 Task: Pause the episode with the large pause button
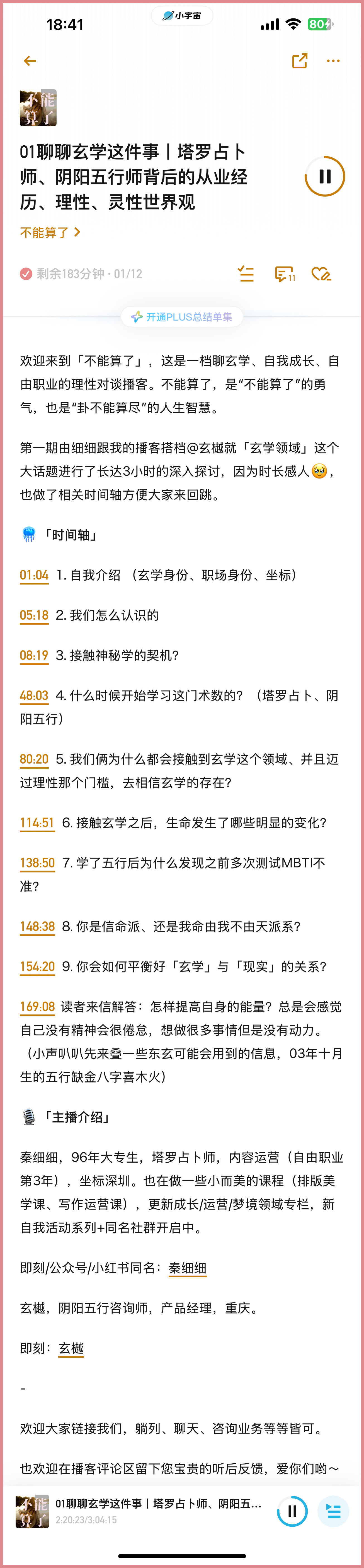(x=324, y=177)
